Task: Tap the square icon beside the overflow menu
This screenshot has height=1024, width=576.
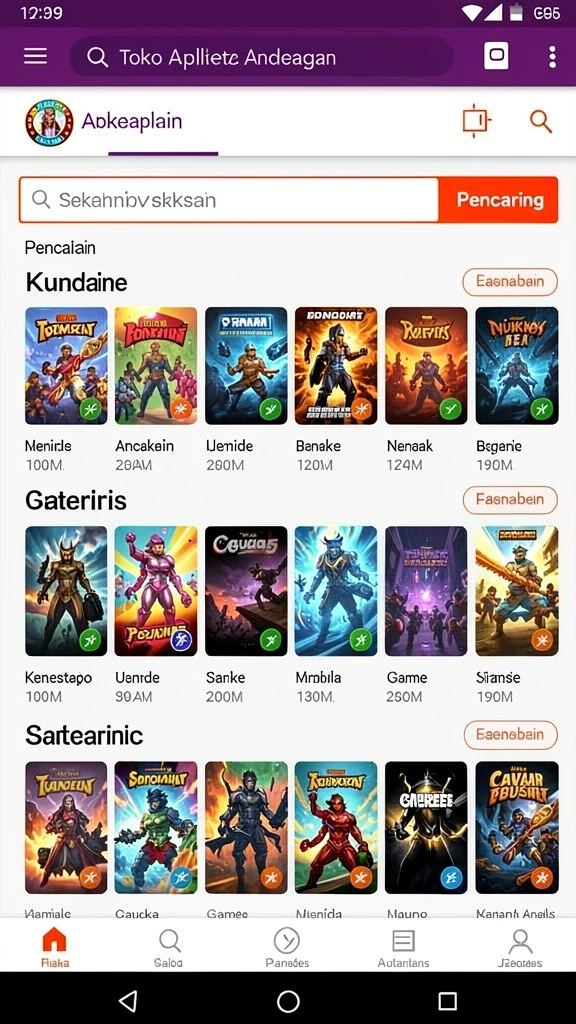Action: [x=496, y=56]
